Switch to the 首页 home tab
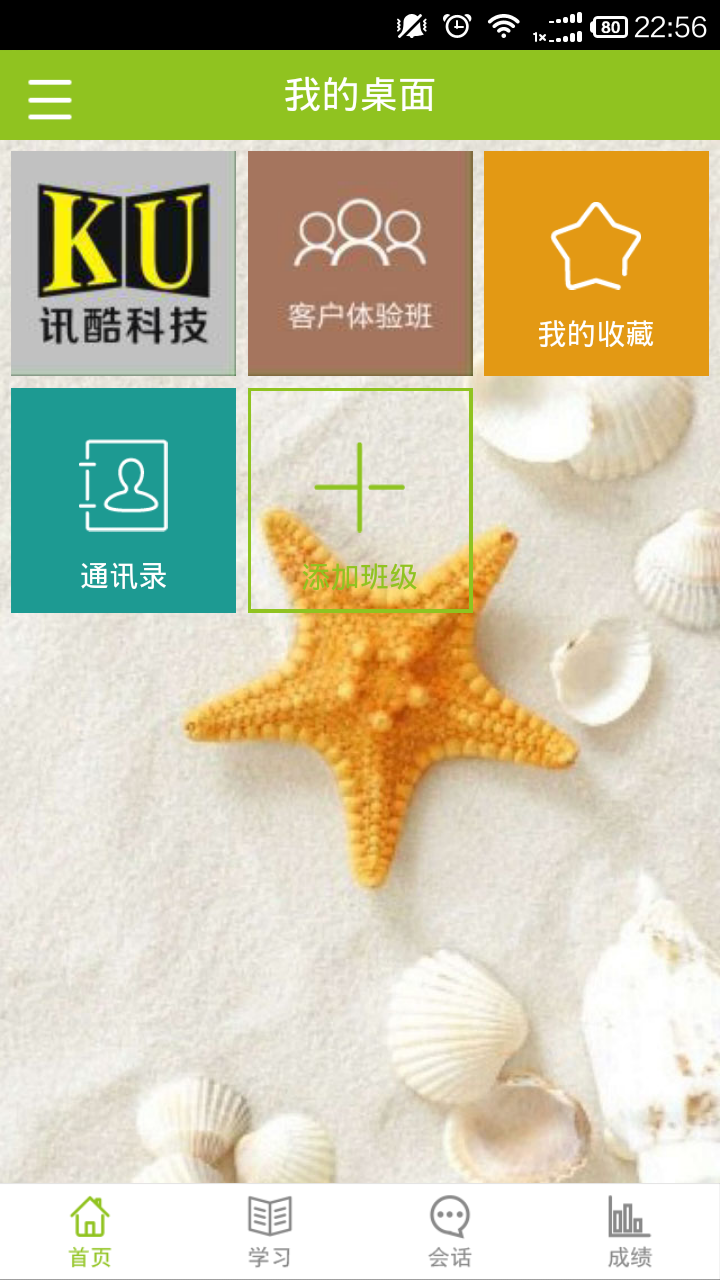The width and height of the screenshot is (720, 1280). [90, 1232]
